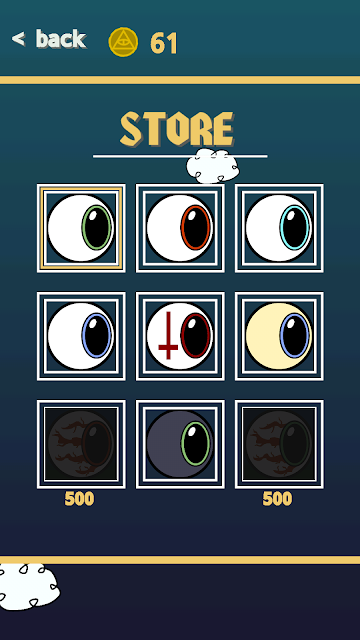The image size is (360, 640).
Task: Buy the locked red-iris skin for 500
Action: [x=81, y=444]
